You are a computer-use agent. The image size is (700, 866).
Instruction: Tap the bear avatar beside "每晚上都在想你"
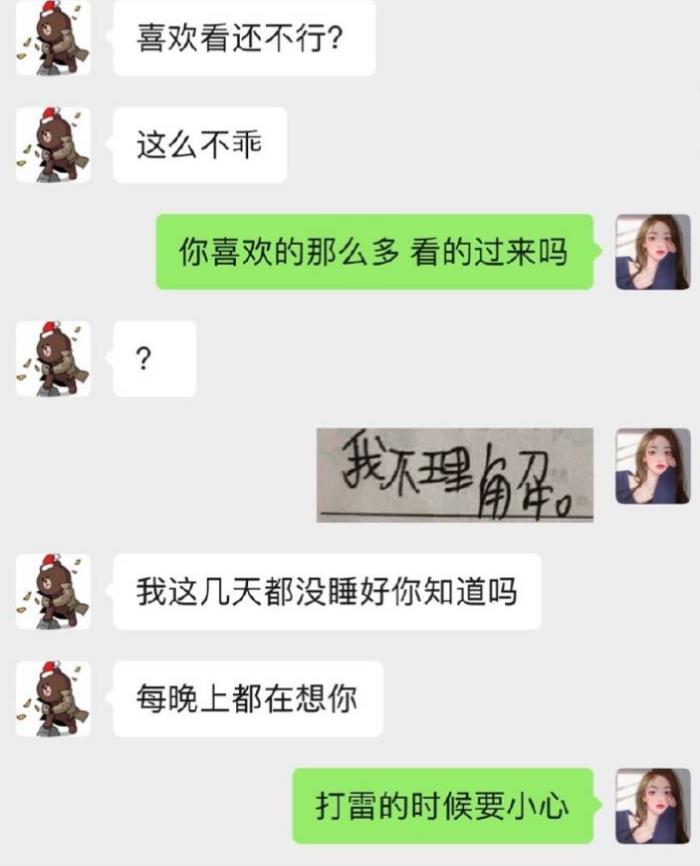[53, 698]
